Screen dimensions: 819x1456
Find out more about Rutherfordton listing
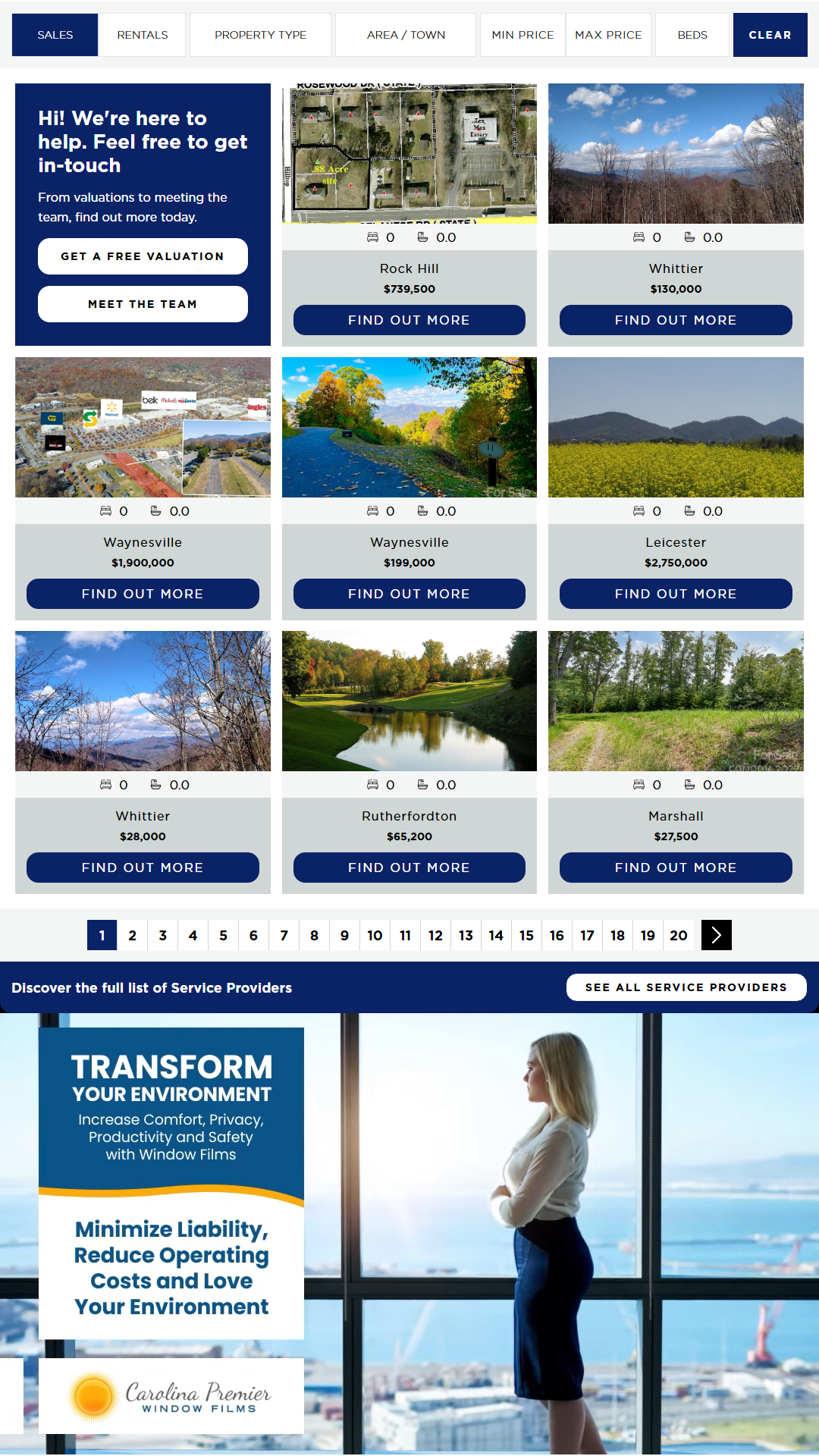click(x=409, y=868)
